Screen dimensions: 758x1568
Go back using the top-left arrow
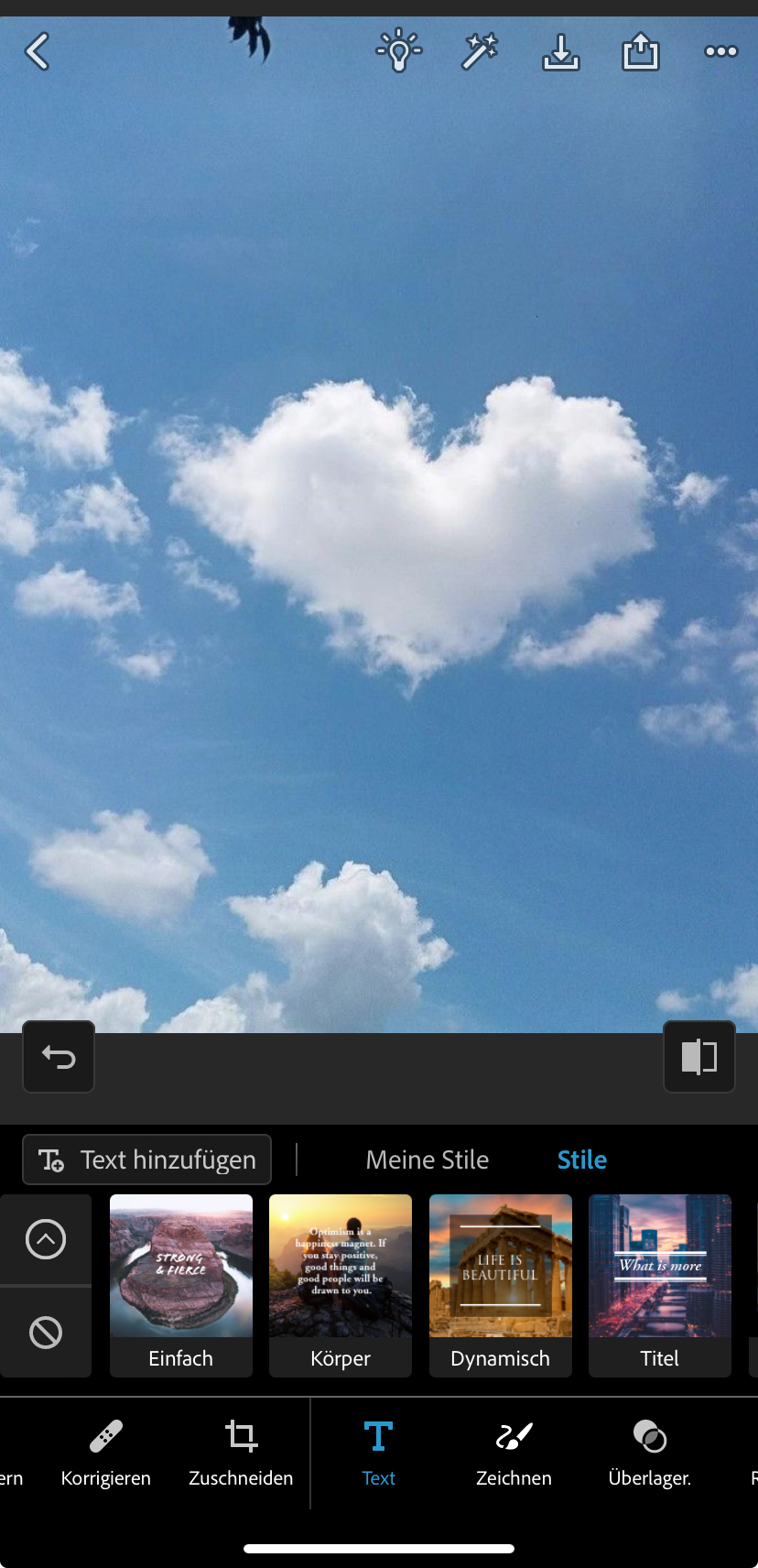[x=38, y=52]
